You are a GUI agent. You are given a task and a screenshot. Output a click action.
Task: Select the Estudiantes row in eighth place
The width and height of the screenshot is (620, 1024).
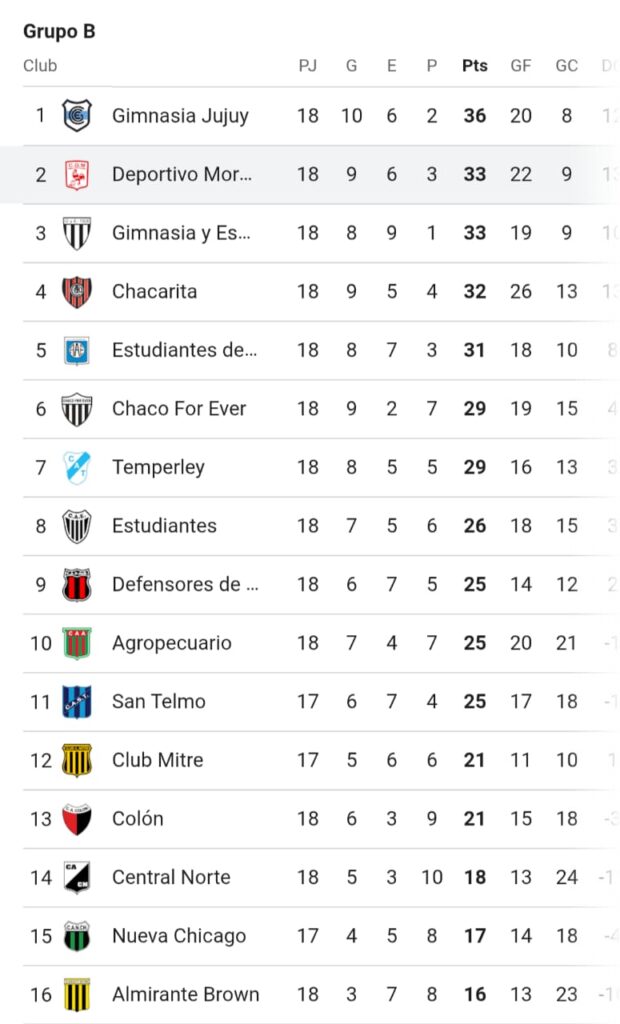310,526
